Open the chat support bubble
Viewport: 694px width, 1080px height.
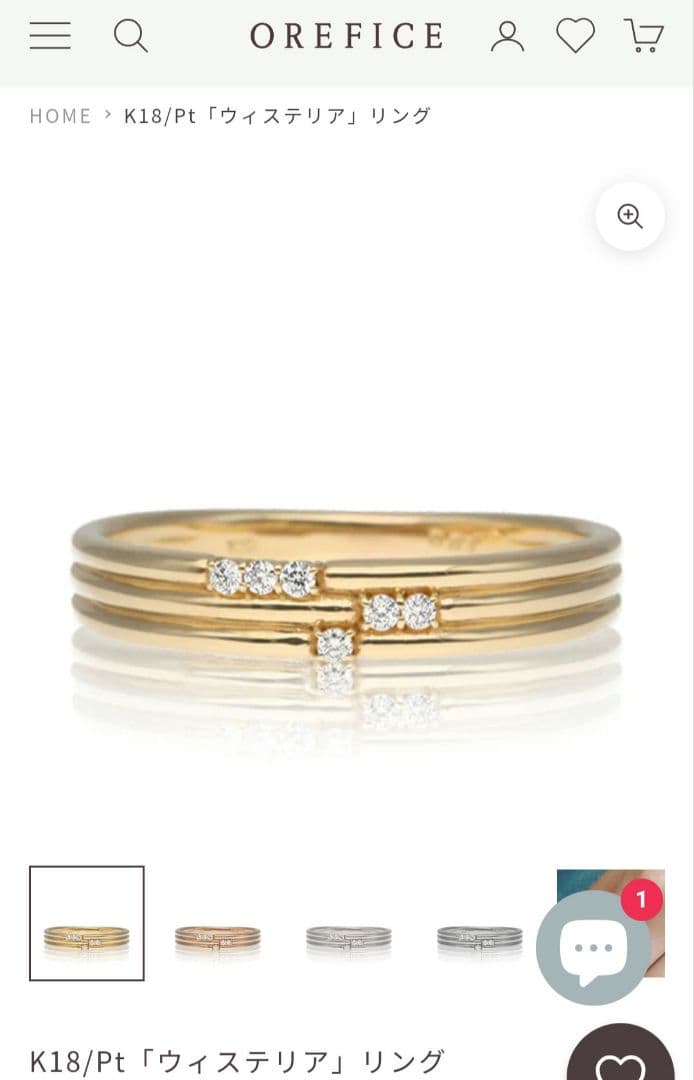(x=593, y=948)
